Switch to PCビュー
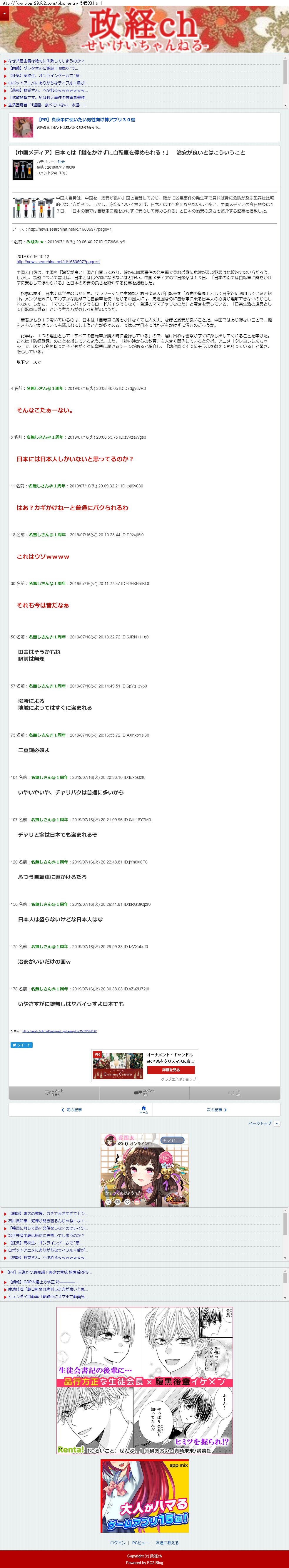 (x=140, y=1543)
